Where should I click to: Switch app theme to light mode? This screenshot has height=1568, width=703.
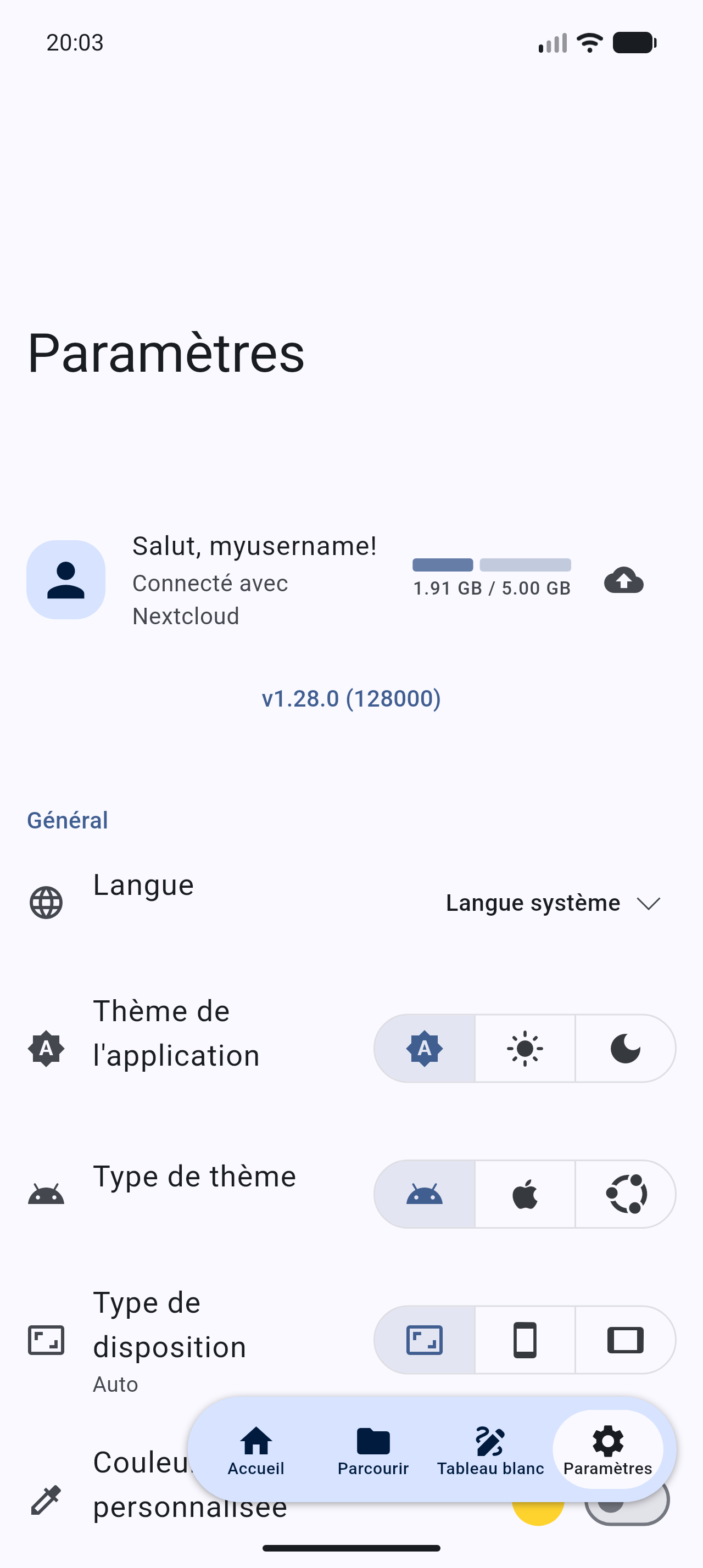pyautogui.click(x=525, y=1048)
